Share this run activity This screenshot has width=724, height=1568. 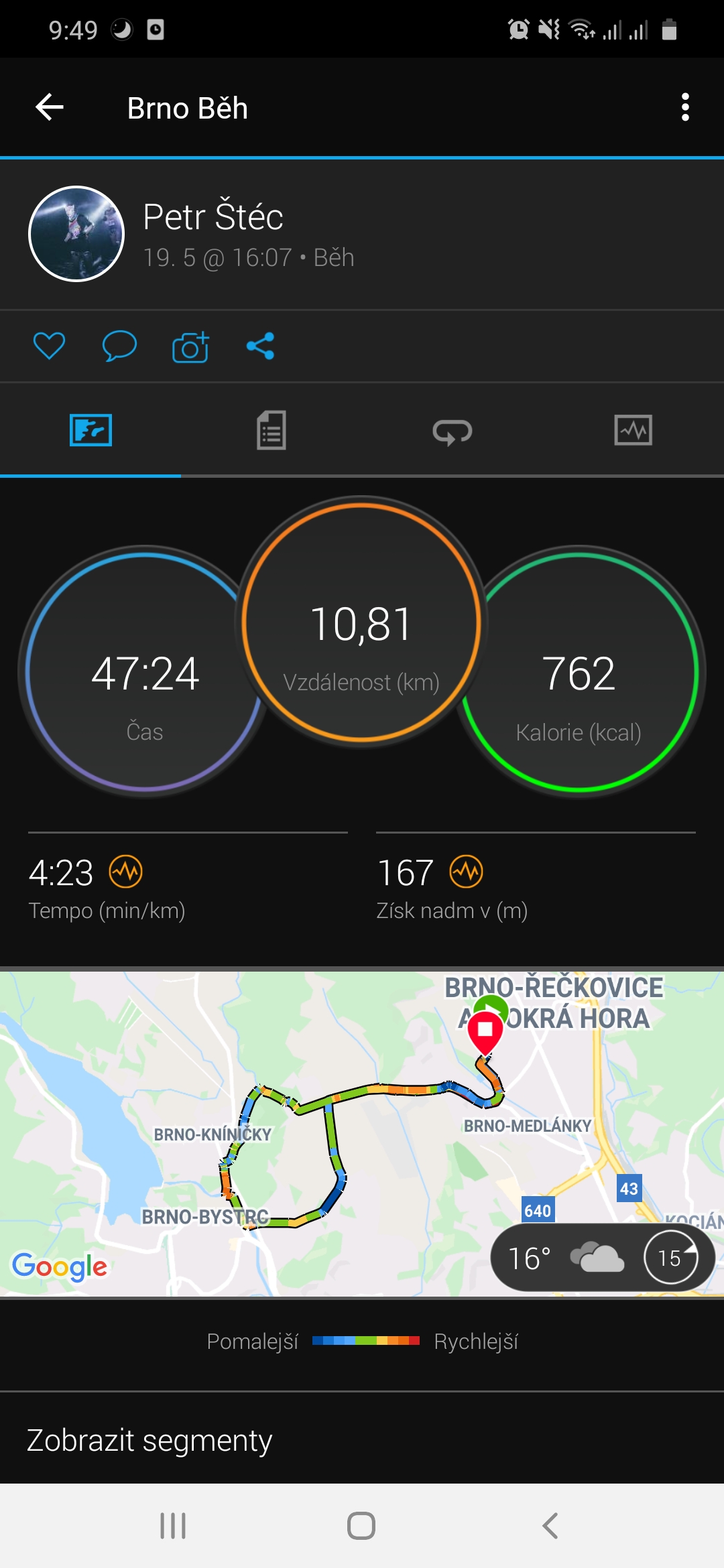tap(260, 346)
